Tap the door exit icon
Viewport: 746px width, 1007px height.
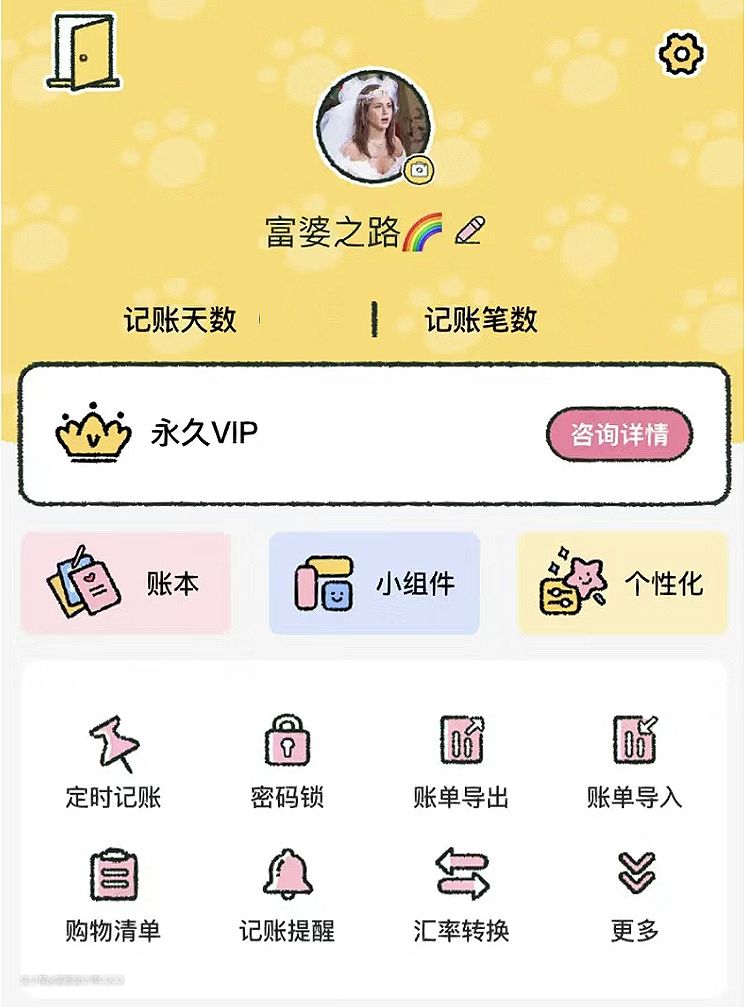point(82,52)
